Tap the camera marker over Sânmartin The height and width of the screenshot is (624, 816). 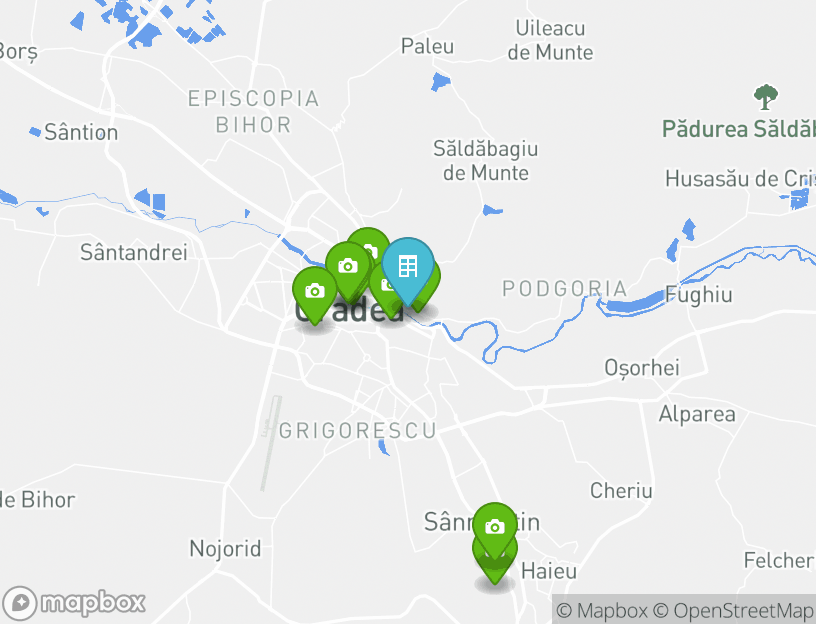point(494,526)
